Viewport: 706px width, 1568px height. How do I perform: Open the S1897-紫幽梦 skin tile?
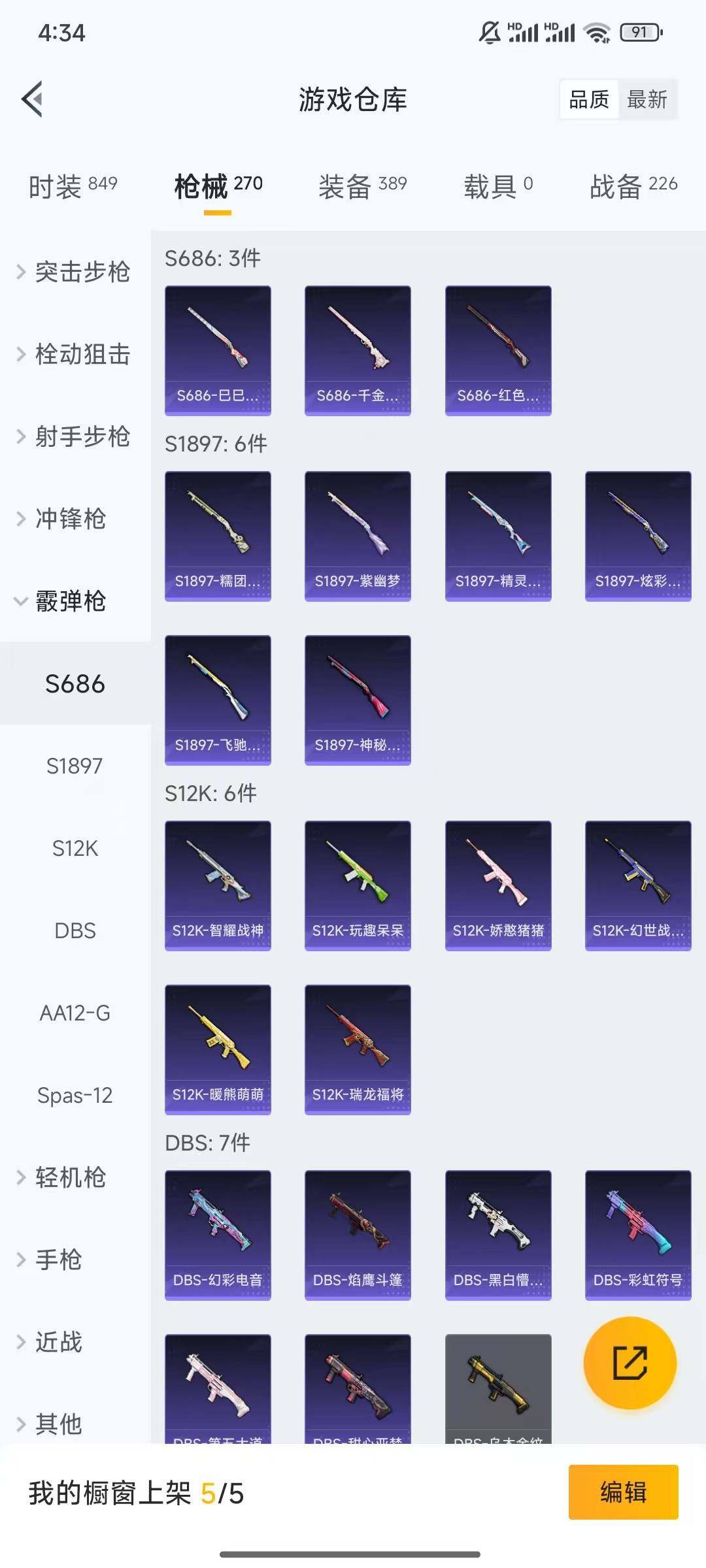click(358, 536)
